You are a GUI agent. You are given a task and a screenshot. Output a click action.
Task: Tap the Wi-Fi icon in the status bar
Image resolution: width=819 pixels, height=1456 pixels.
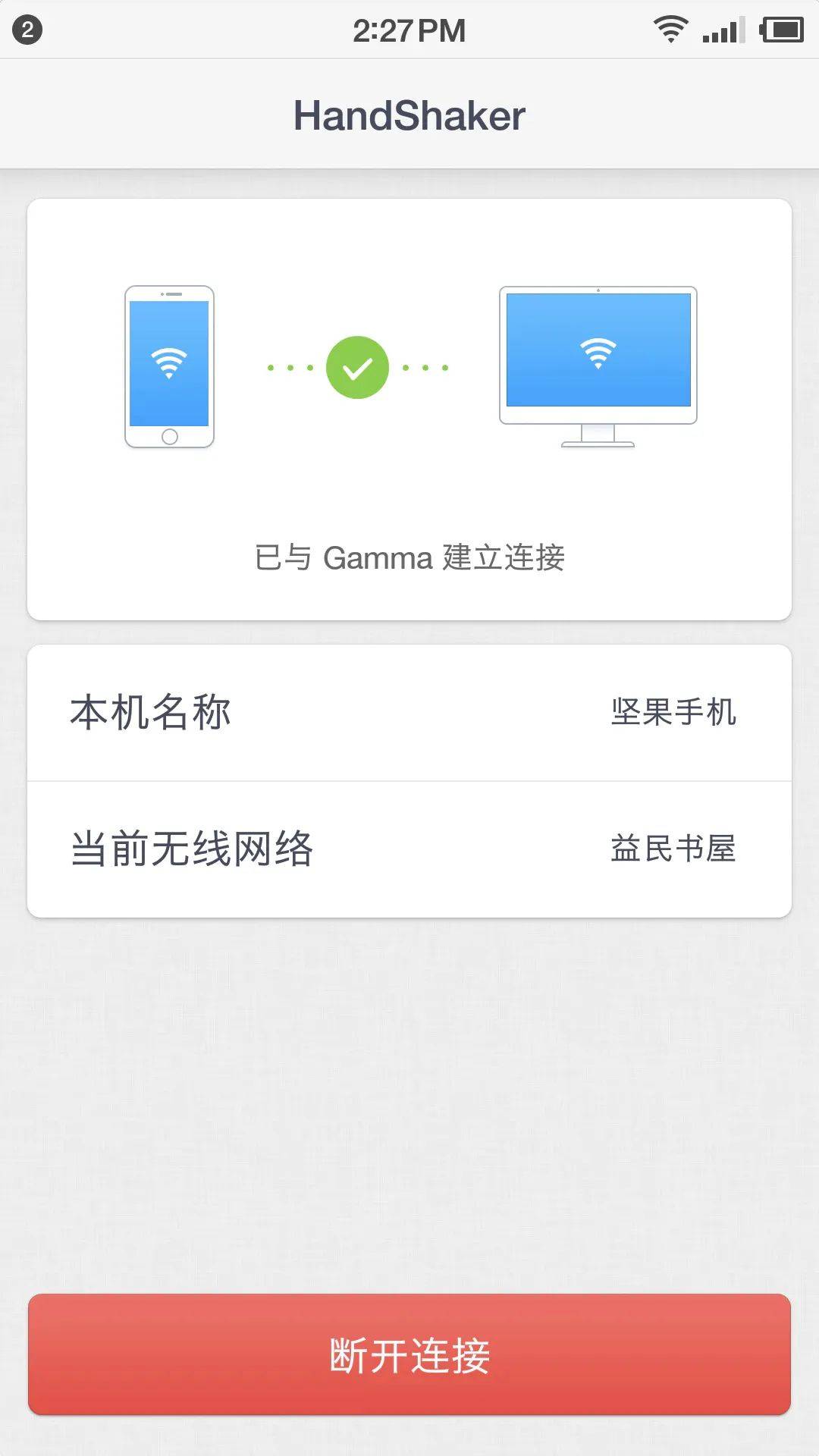pyautogui.click(x=670, y=30)
